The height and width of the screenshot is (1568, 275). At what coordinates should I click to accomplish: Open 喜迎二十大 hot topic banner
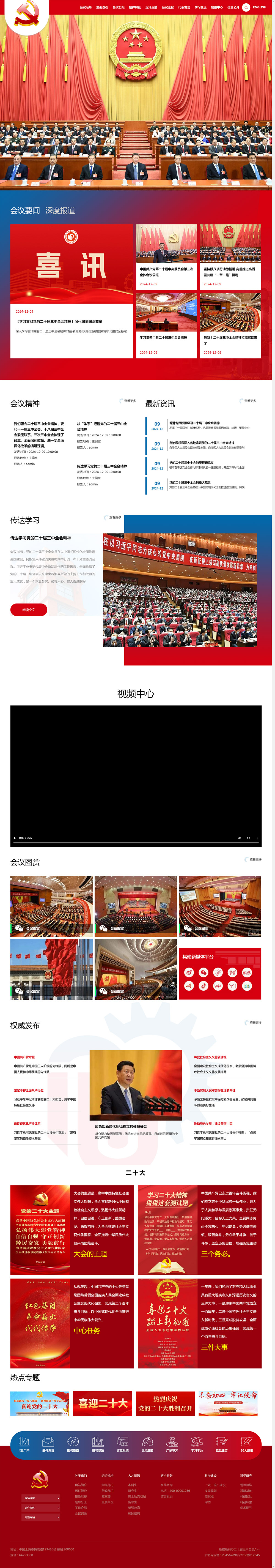103,1403
